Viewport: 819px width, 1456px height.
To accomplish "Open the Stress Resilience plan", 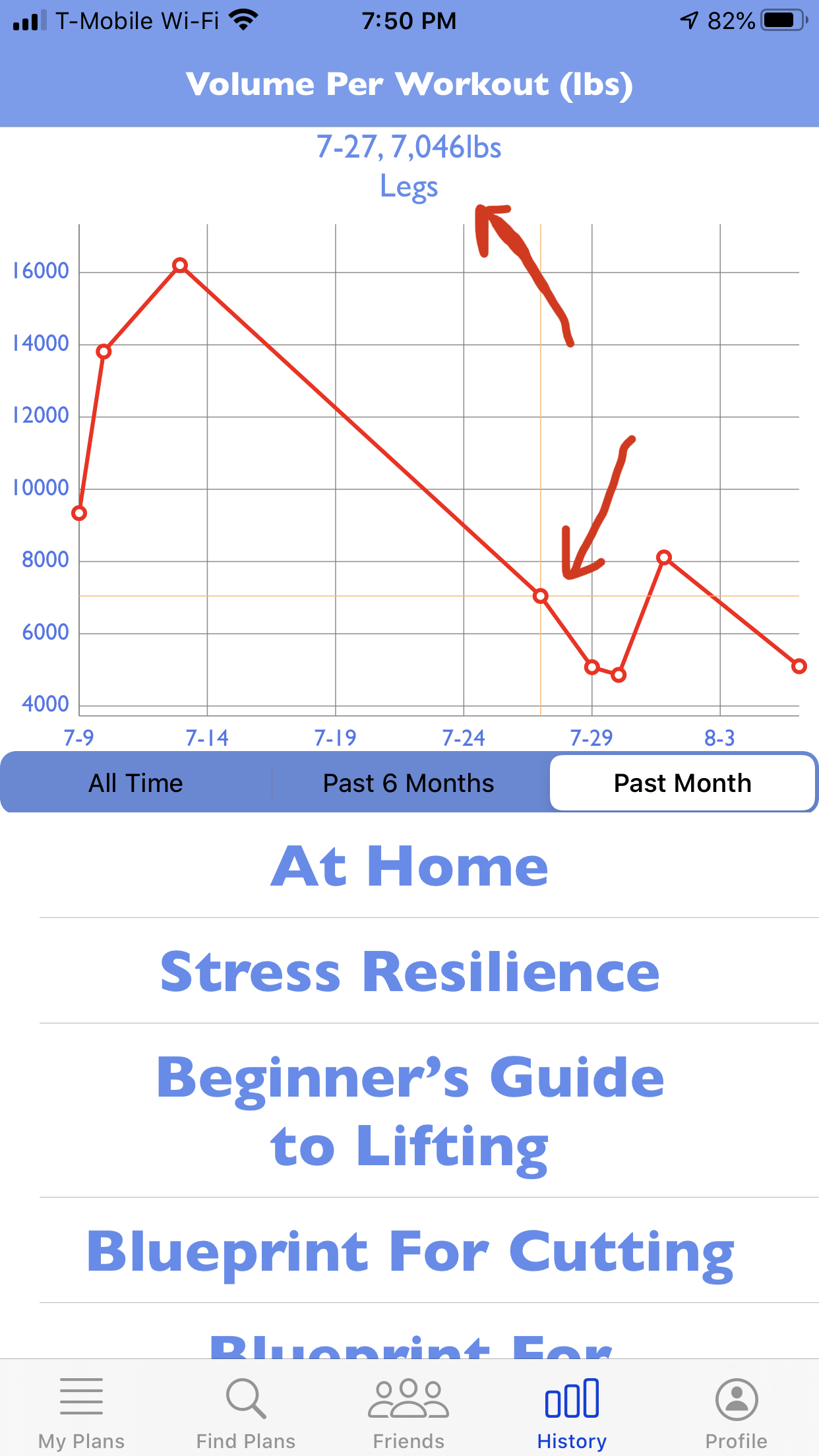I will (x=409, y=971).
